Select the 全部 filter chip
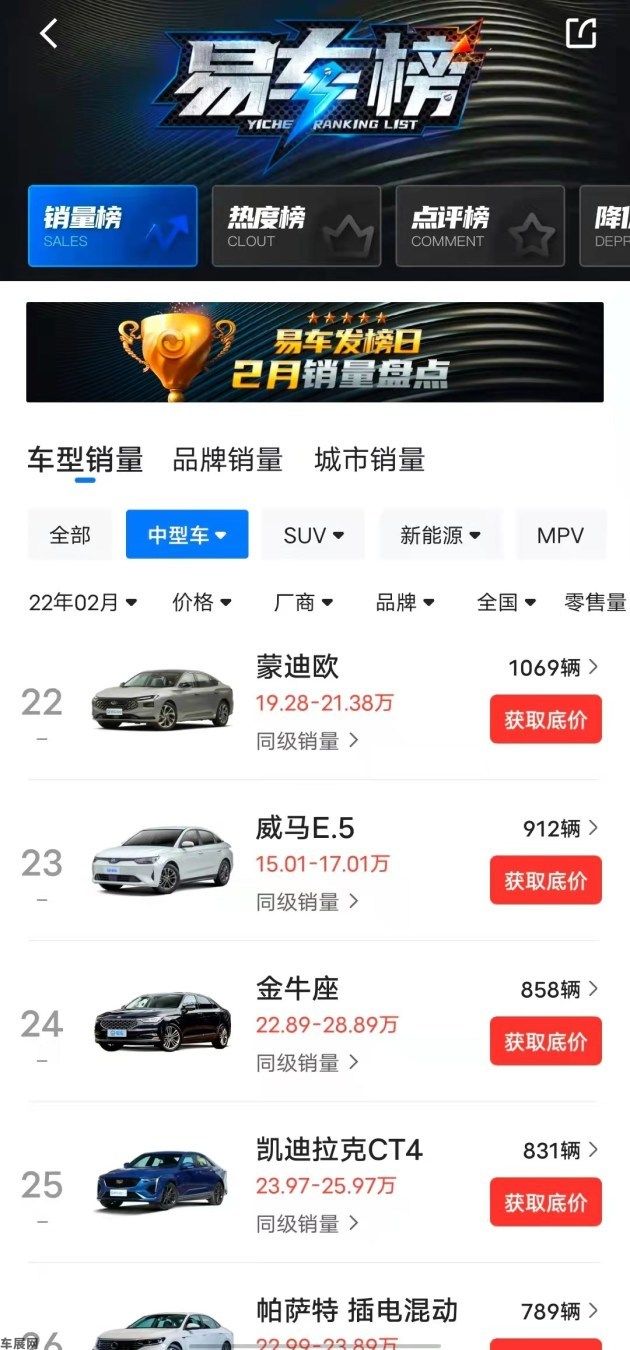630x1350 pixels. pos(70,535)
